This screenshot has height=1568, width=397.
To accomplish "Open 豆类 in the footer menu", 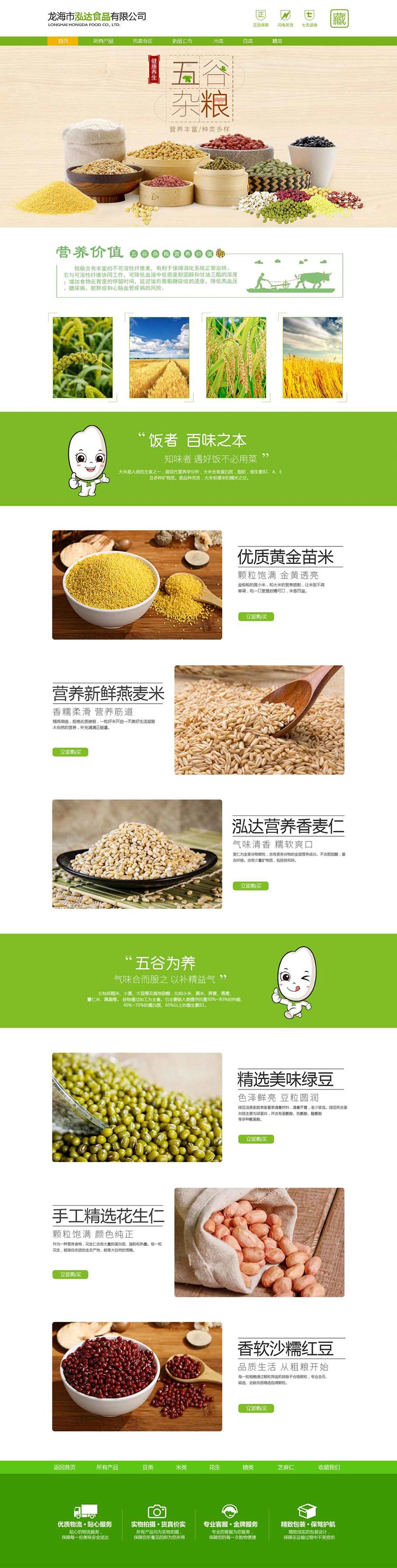I will (148, 1467).
